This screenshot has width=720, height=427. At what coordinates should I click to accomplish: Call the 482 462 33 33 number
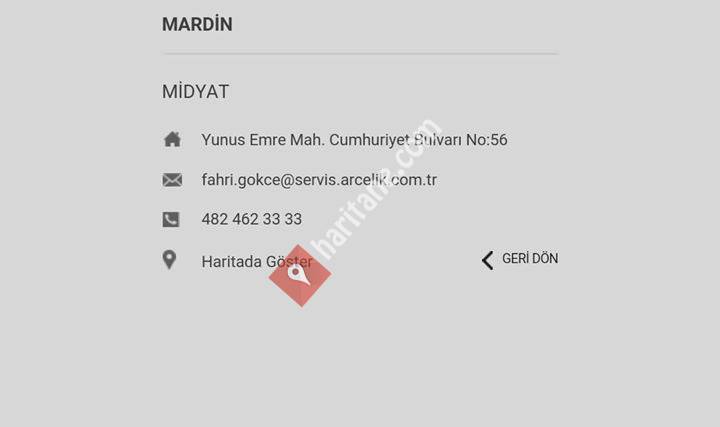252,219
